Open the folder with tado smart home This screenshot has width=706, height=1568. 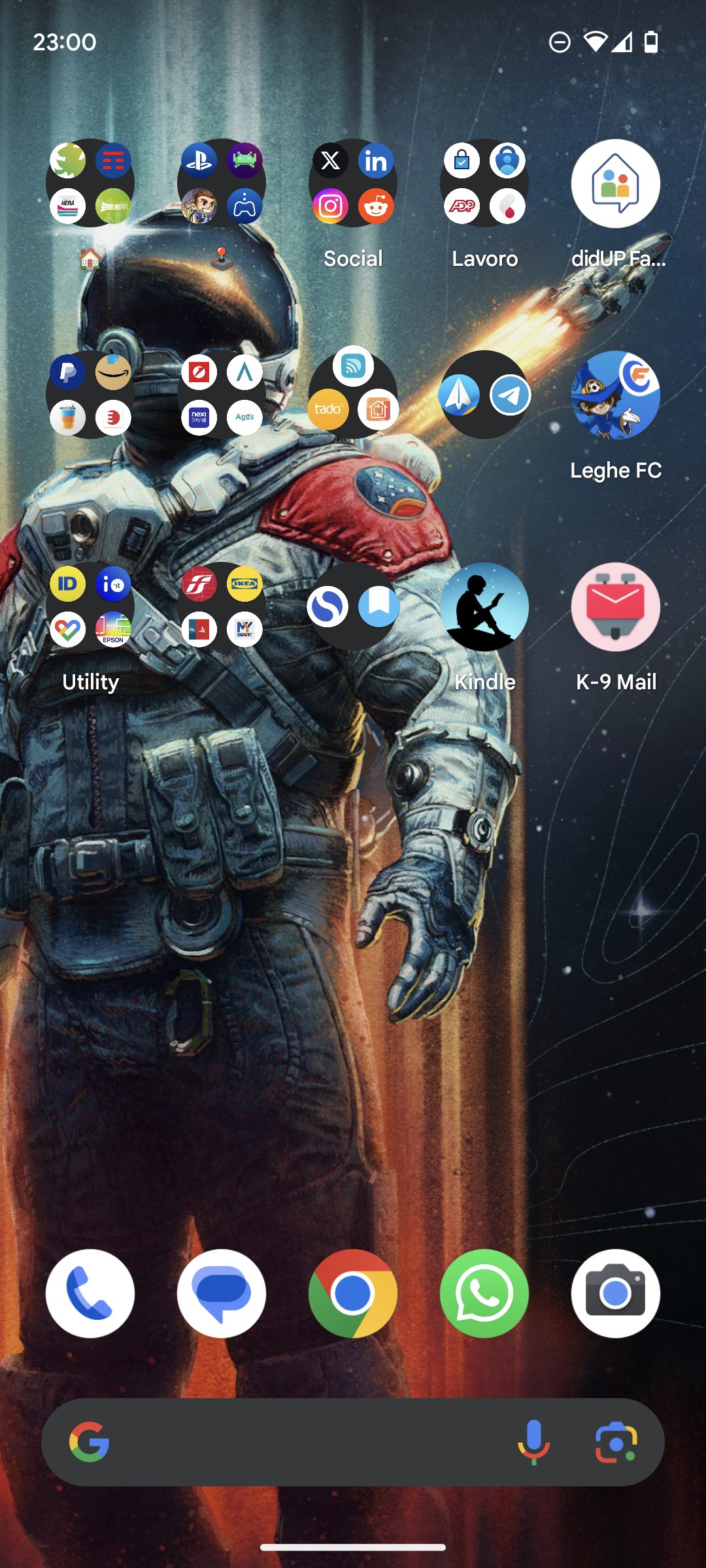pyautogui.click(x=353, y=395)
